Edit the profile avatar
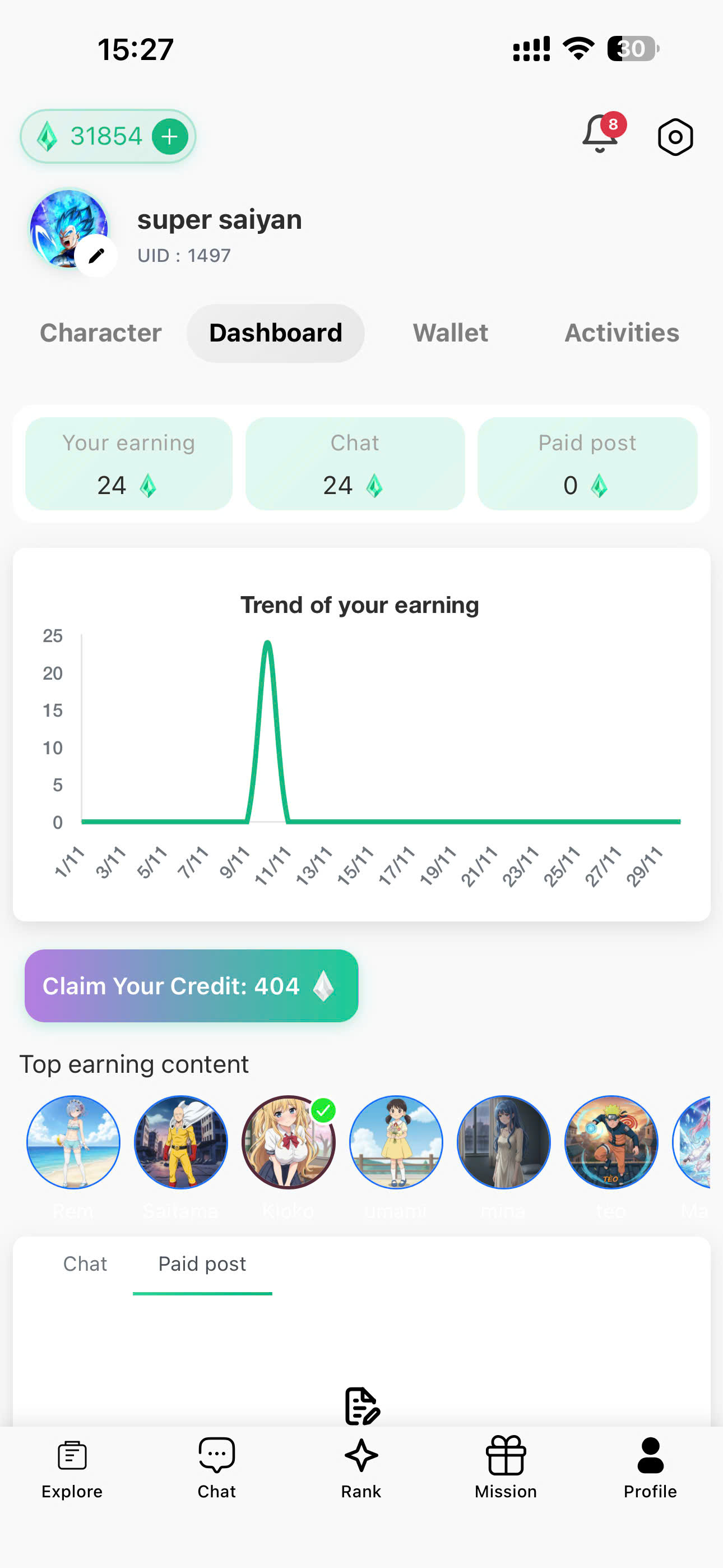723x1568 pixels. click(97, 256)
